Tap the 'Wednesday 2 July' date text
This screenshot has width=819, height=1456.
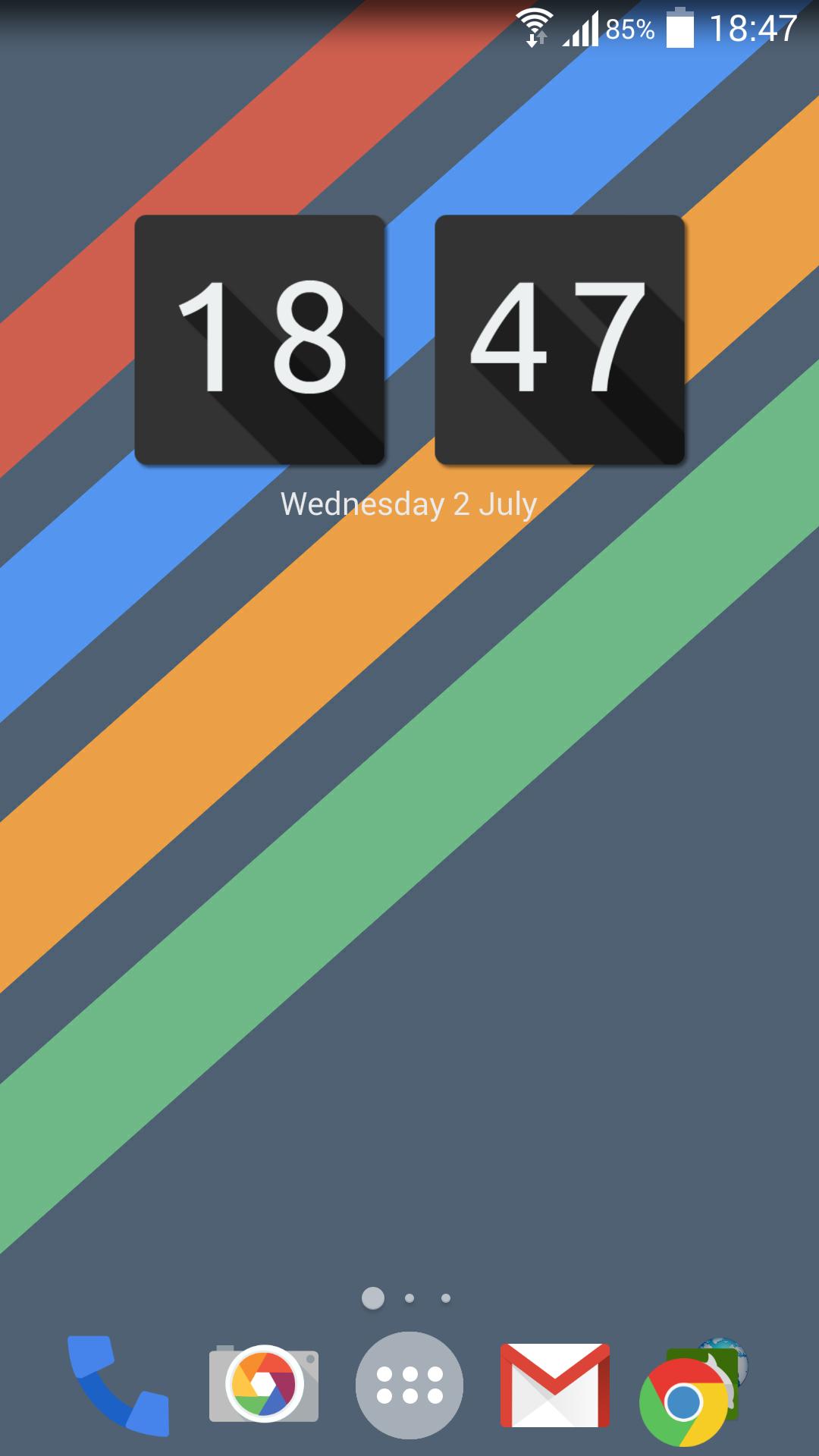(x=409, y=501)
